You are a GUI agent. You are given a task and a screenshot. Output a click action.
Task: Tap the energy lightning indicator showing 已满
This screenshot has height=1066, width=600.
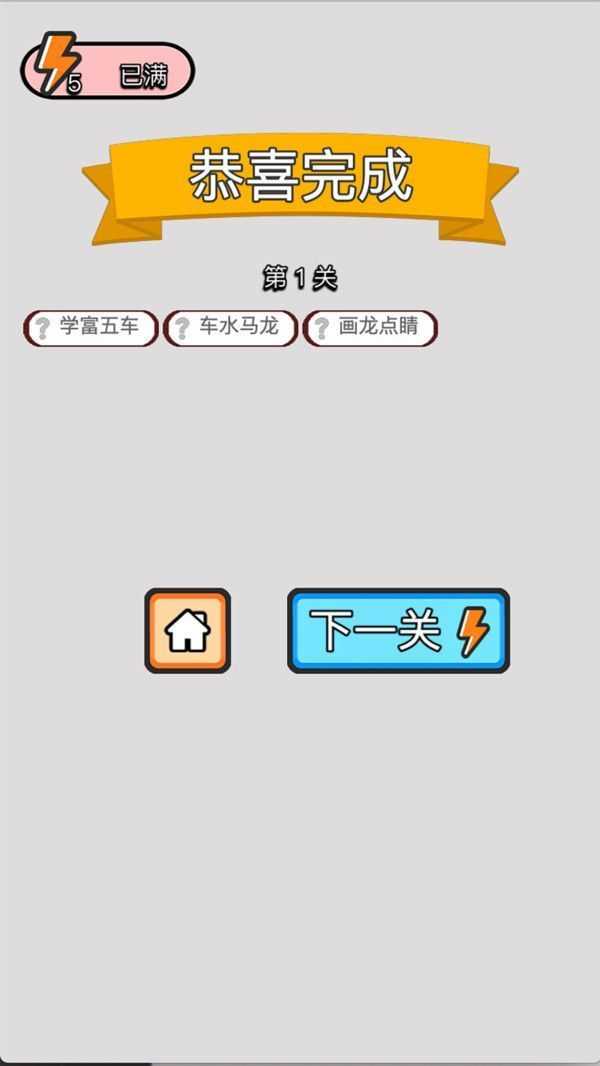click(x=107, y=71)
